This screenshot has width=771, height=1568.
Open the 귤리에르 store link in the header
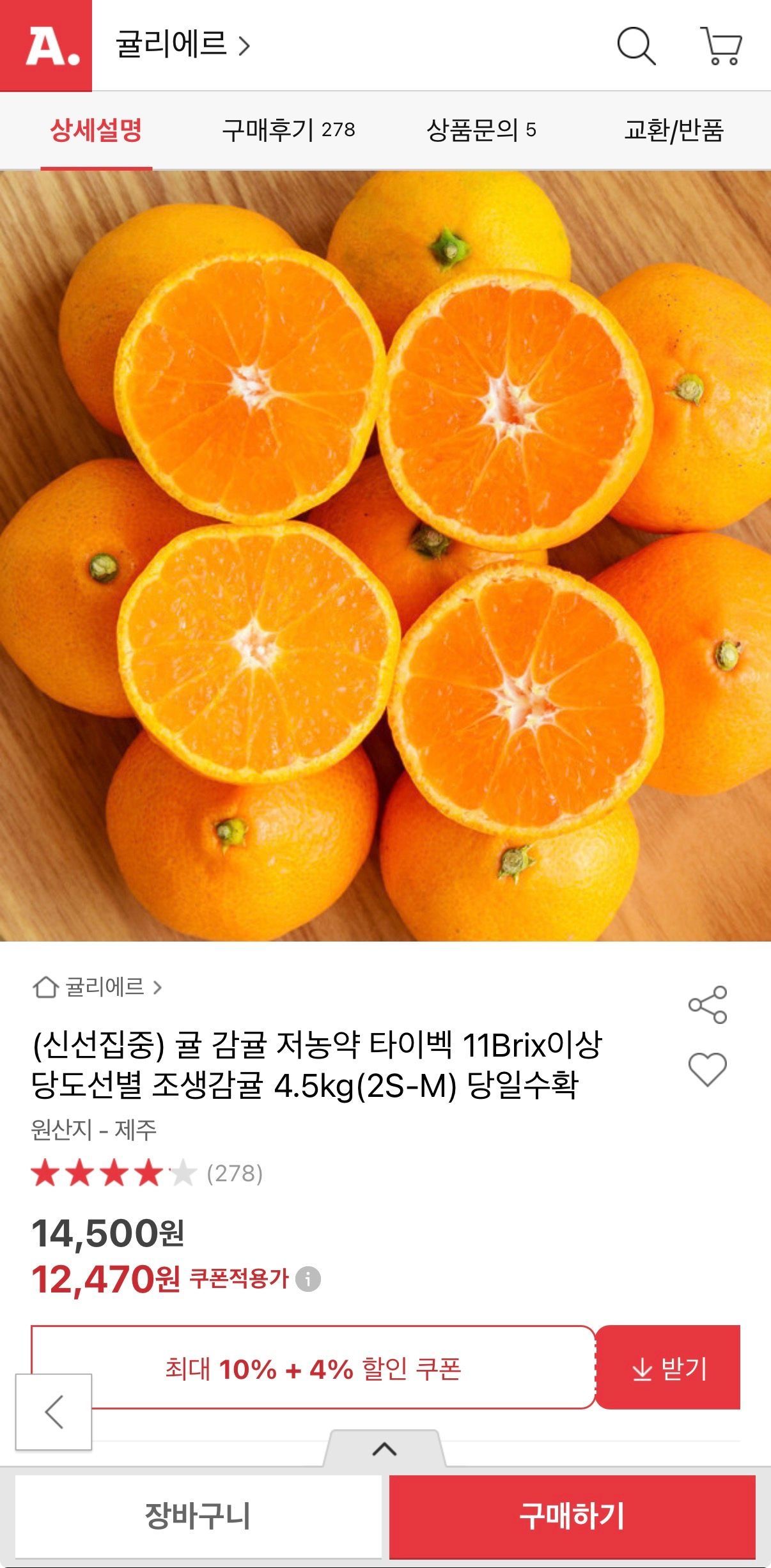coord(182,45)
